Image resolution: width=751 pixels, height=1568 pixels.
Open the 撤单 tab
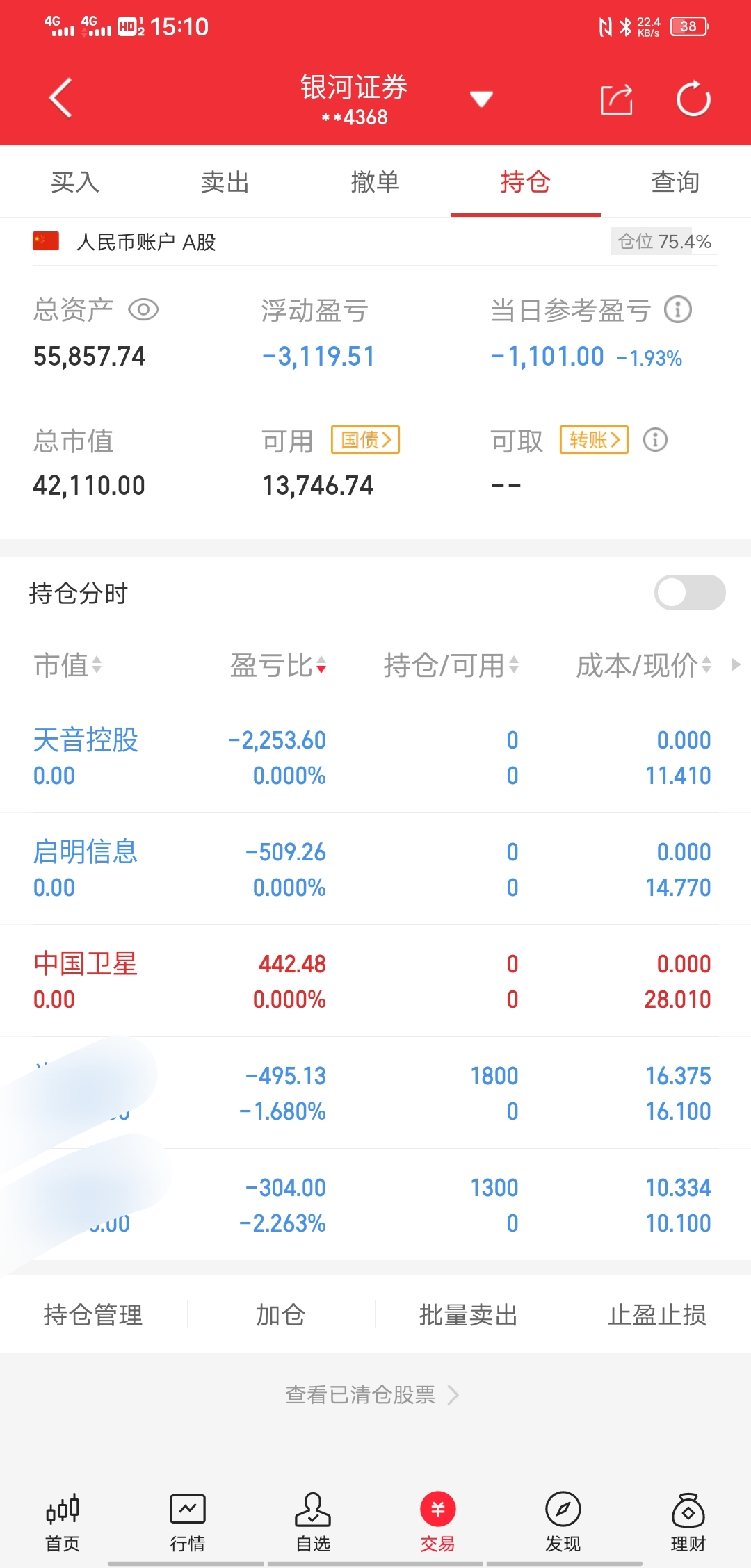[375, 182]
